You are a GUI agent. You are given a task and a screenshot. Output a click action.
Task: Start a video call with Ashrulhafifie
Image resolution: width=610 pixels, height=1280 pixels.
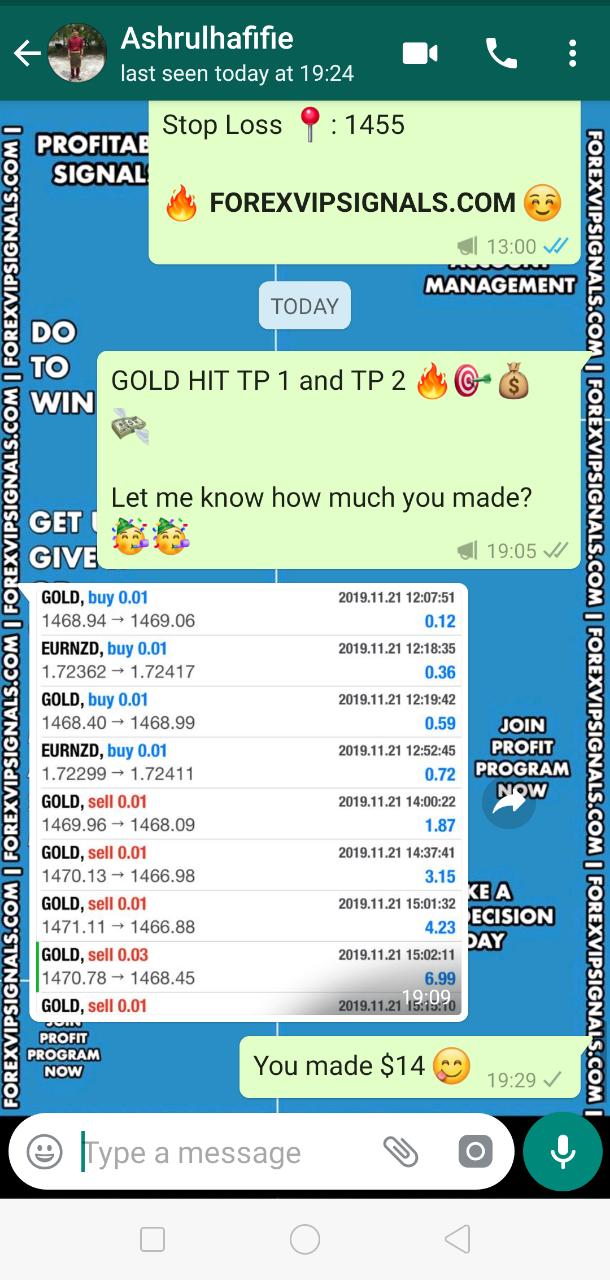[x=420, y=53]
